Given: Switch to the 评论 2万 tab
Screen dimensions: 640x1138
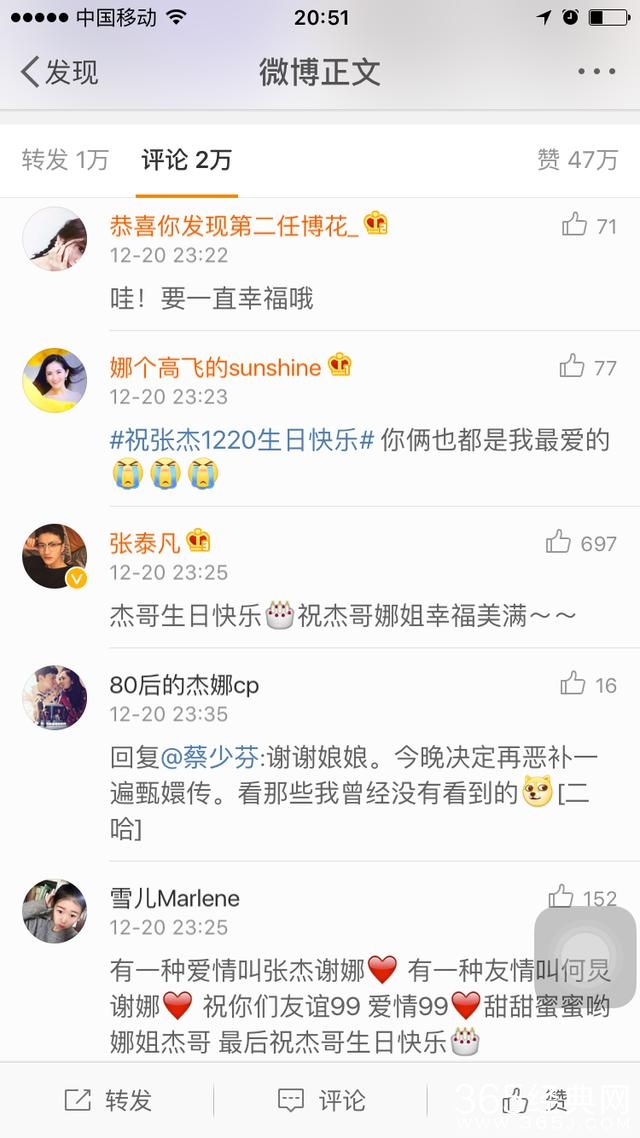Looking at the screenshot, I should (186, 160).
